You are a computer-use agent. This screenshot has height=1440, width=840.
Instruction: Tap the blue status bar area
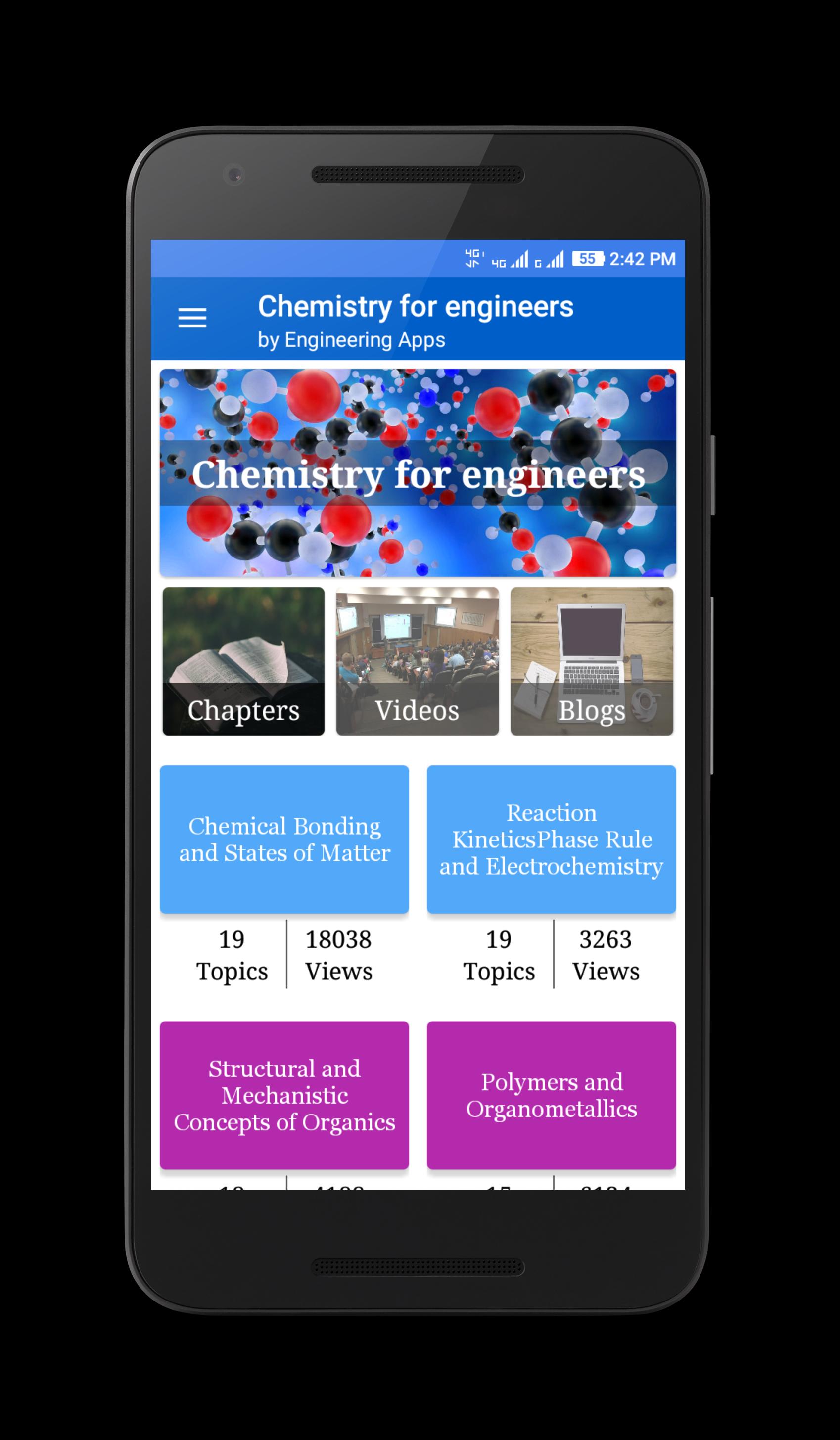tap(343, 259)
